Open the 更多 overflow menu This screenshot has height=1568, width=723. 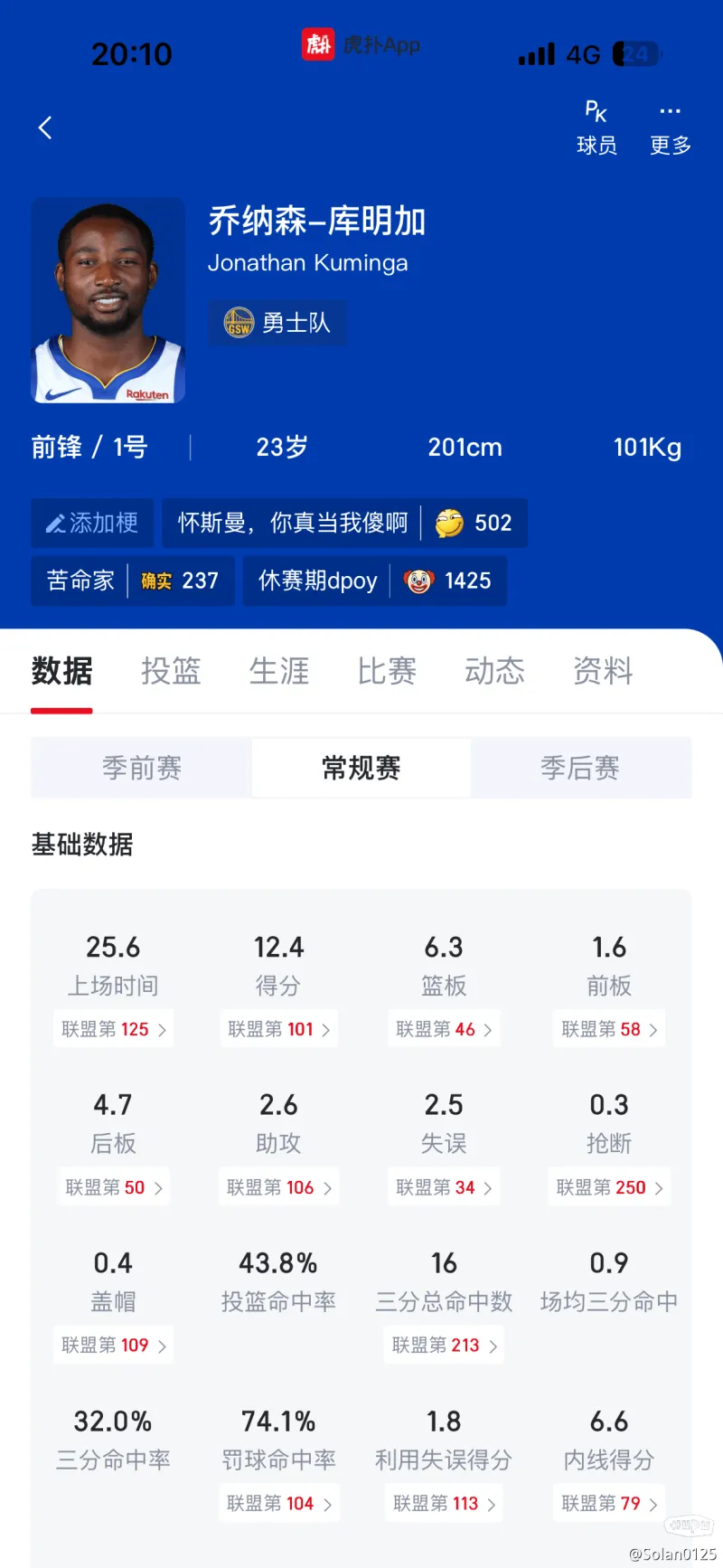670,128
